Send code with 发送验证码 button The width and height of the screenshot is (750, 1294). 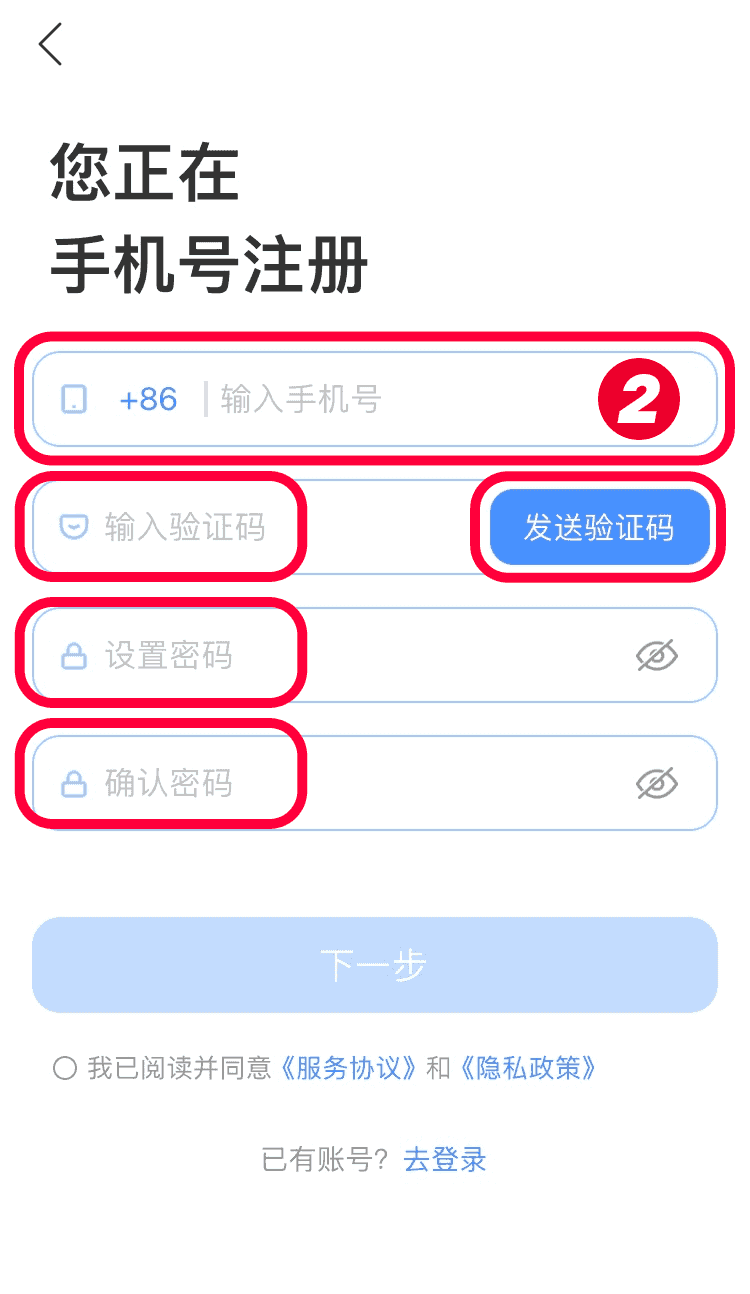click(599, 527)
